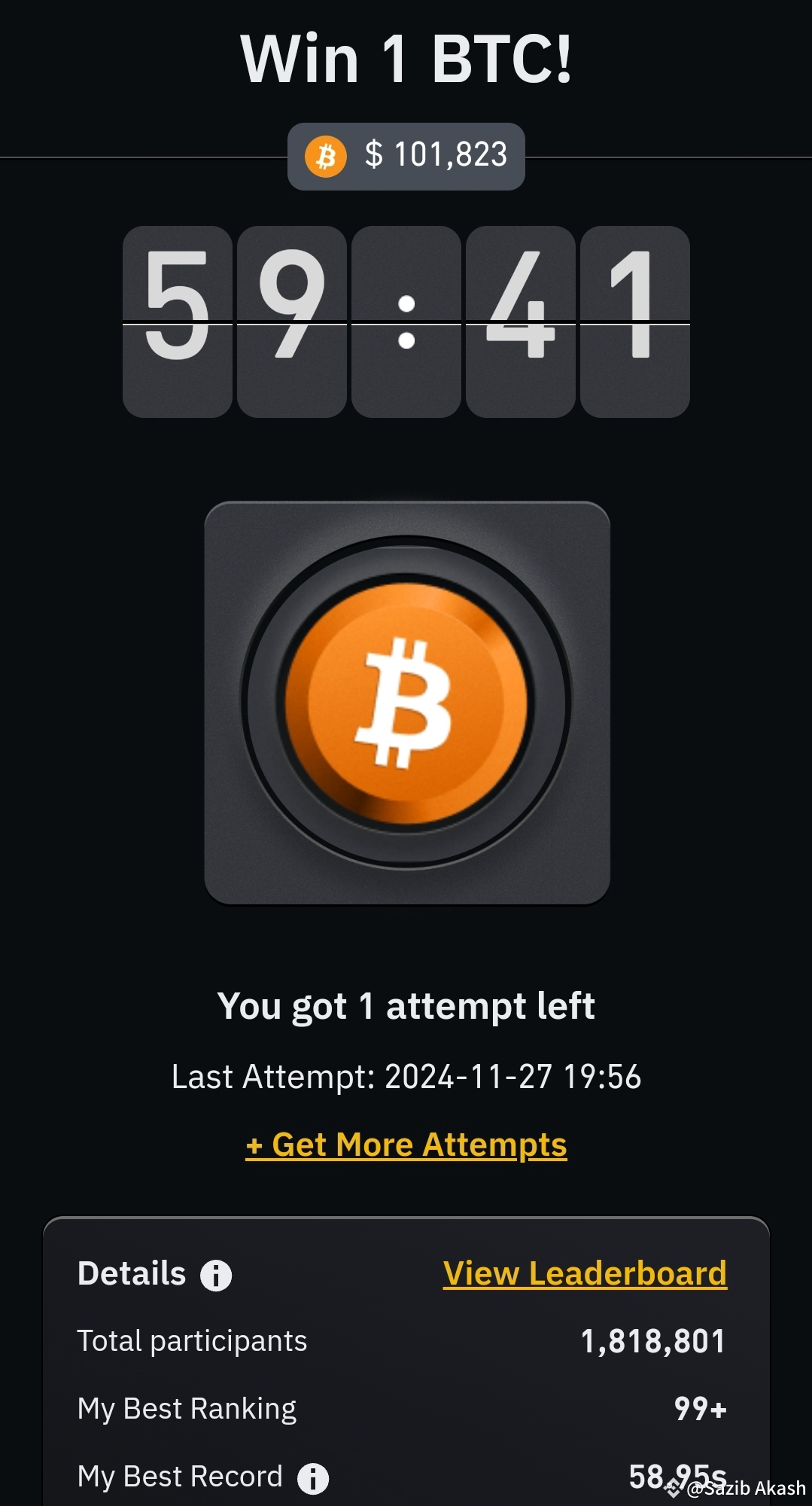Tap the last timer card showing 1
This screenshot has height=1506, width=812.
point(634,320)
